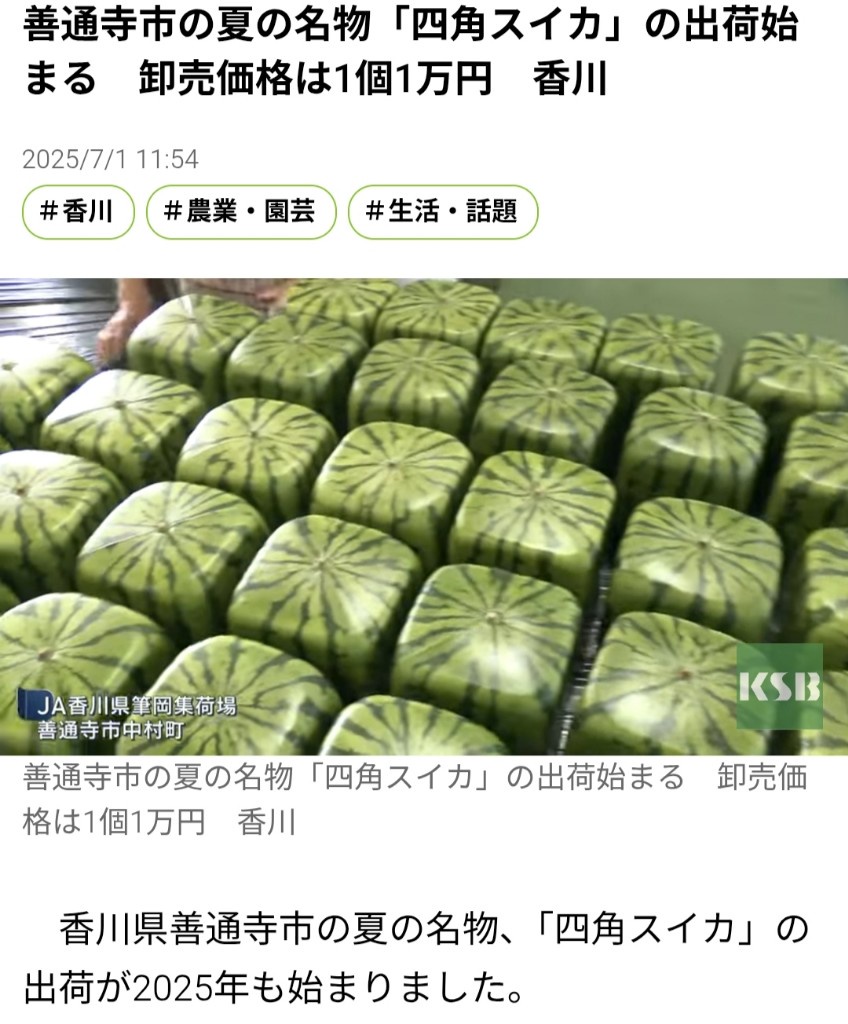Viewport: 848px width, 1024px height.
Task: Tap the #生活・話題 tag chip
Action: pyautogui.click(x=442, y=212)
